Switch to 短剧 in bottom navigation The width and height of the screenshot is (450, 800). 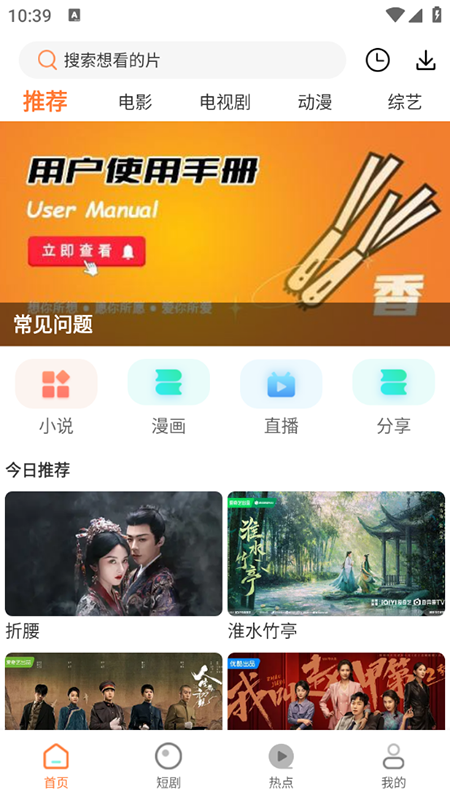[168, 766]
